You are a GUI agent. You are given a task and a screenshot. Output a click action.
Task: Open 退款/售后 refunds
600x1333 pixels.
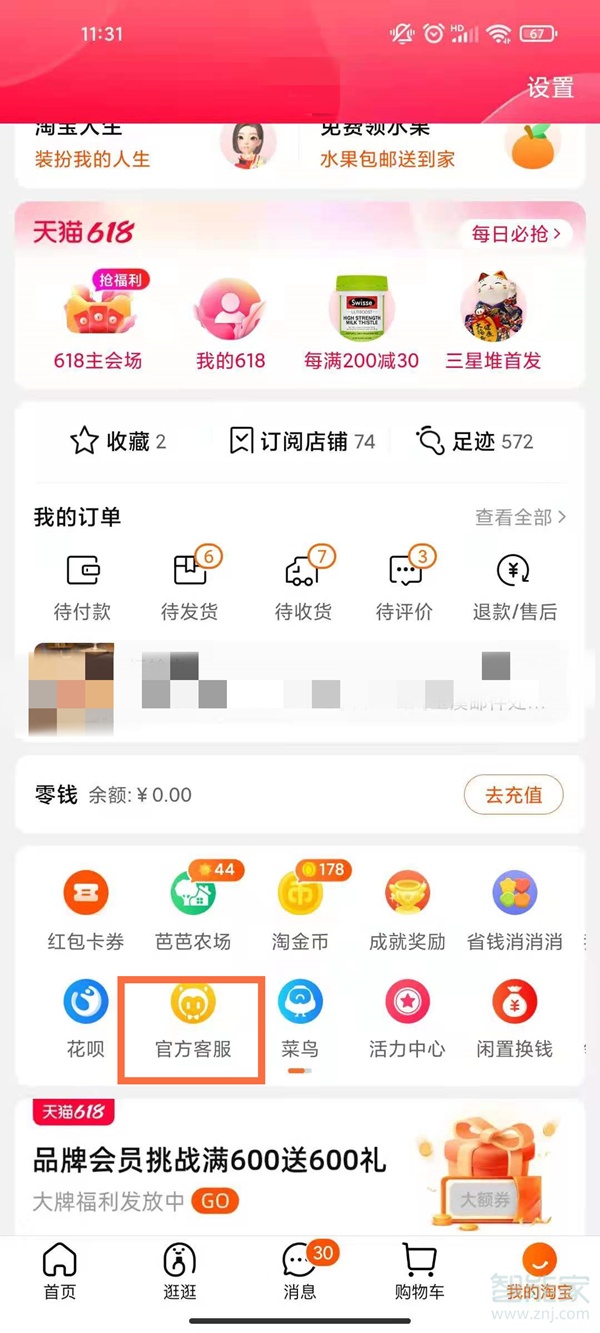pyautogui.click(x=514, y=585)
